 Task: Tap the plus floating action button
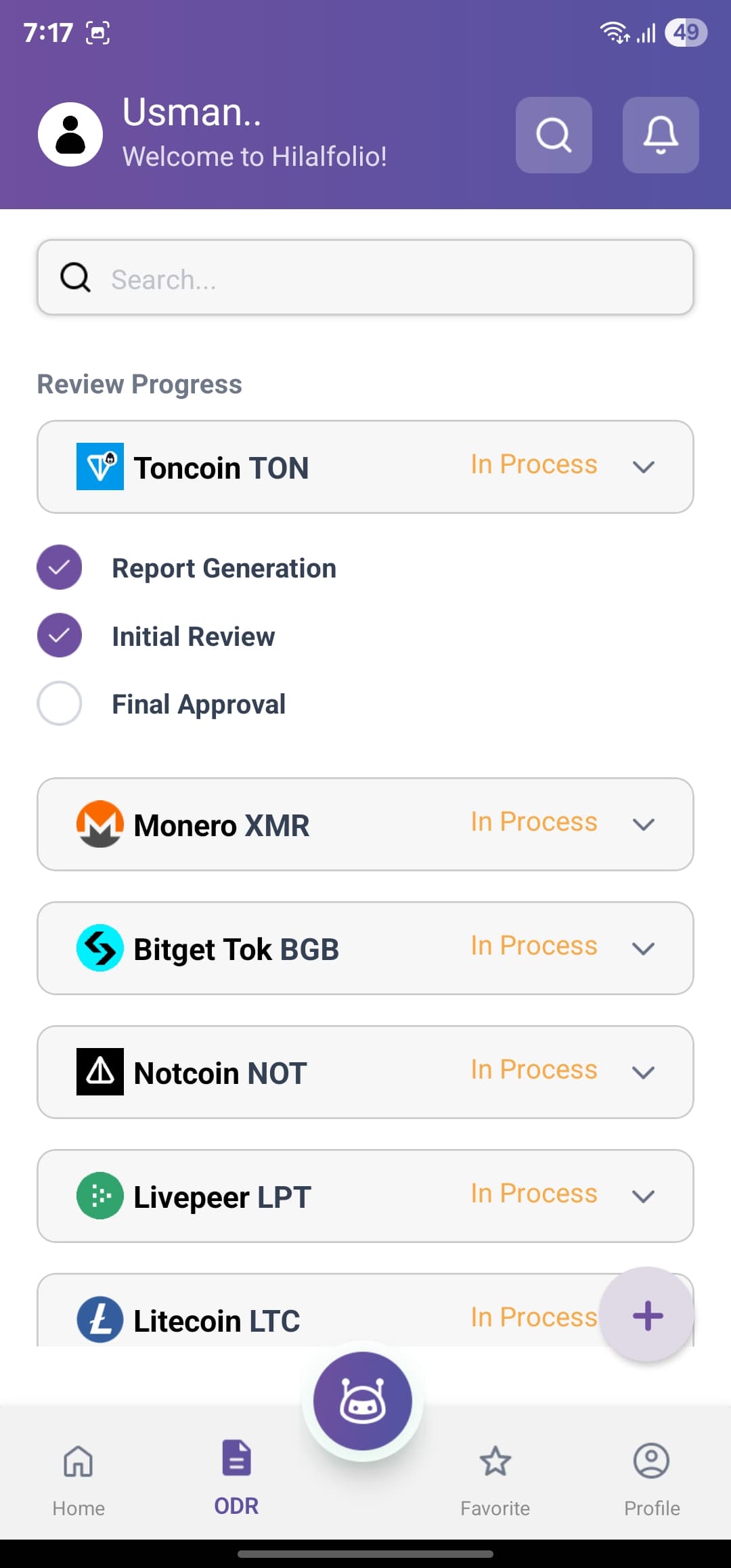click(x=647, y=1315)
